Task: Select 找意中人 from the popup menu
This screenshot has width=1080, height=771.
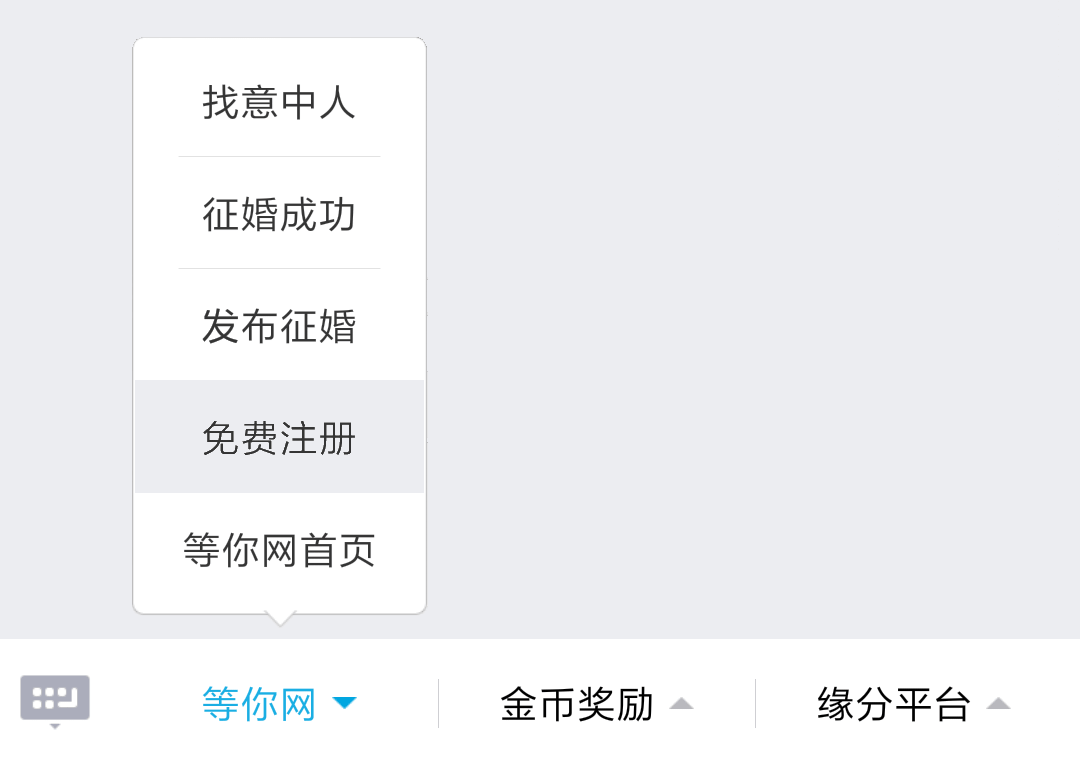Action: point(279,102)
